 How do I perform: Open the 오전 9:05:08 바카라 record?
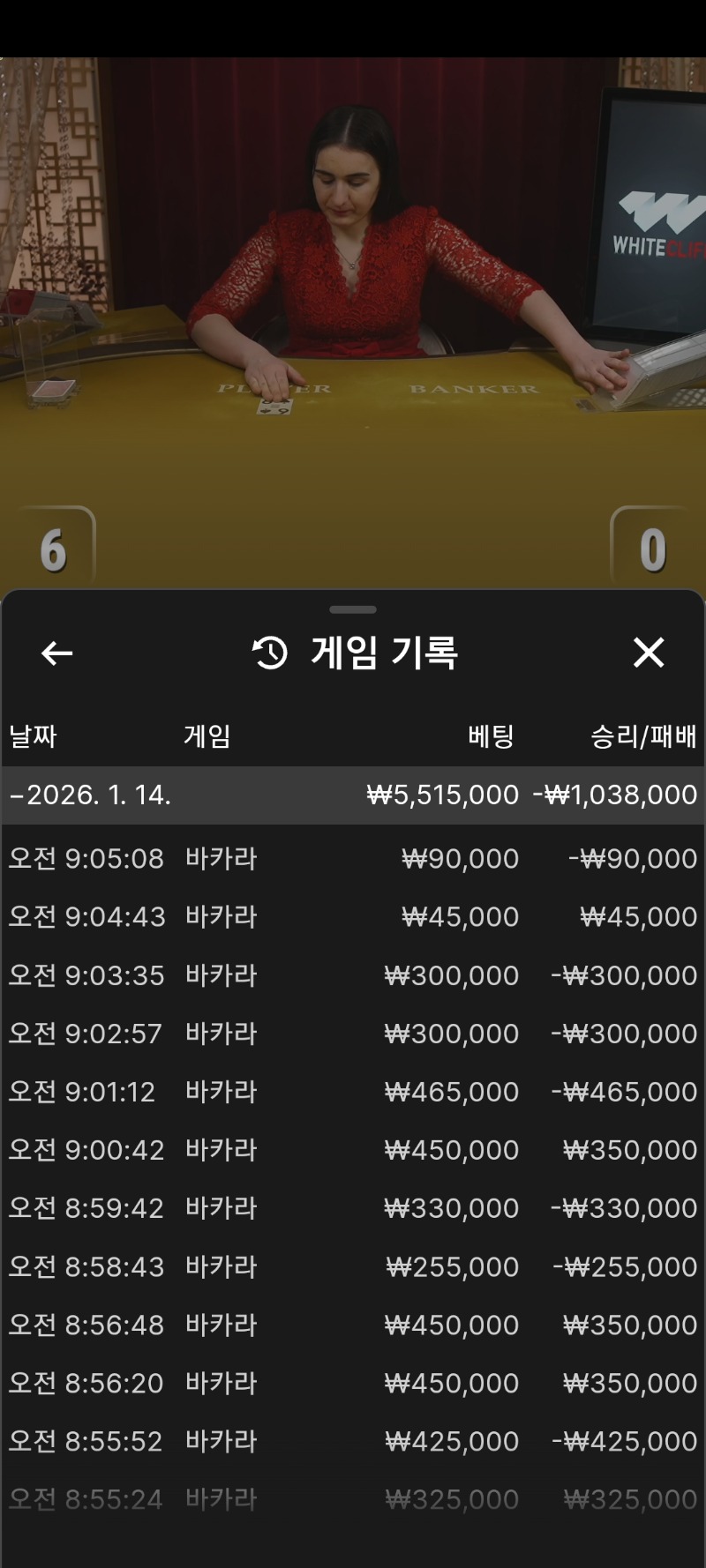click(x=353, y=859)
